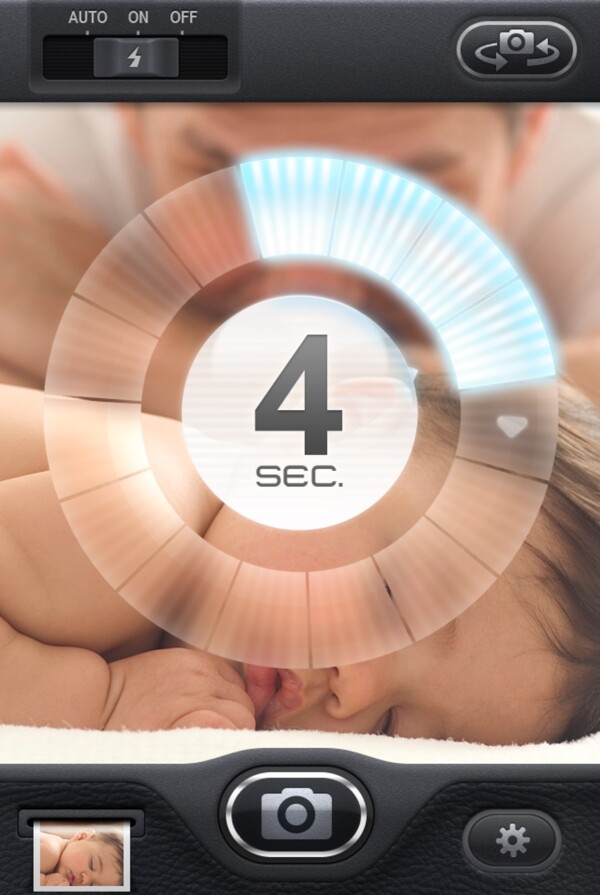This screenshot has height=895, width=600.
Task: Open the last photo thumbnail
Action: (x=82, y=854)
